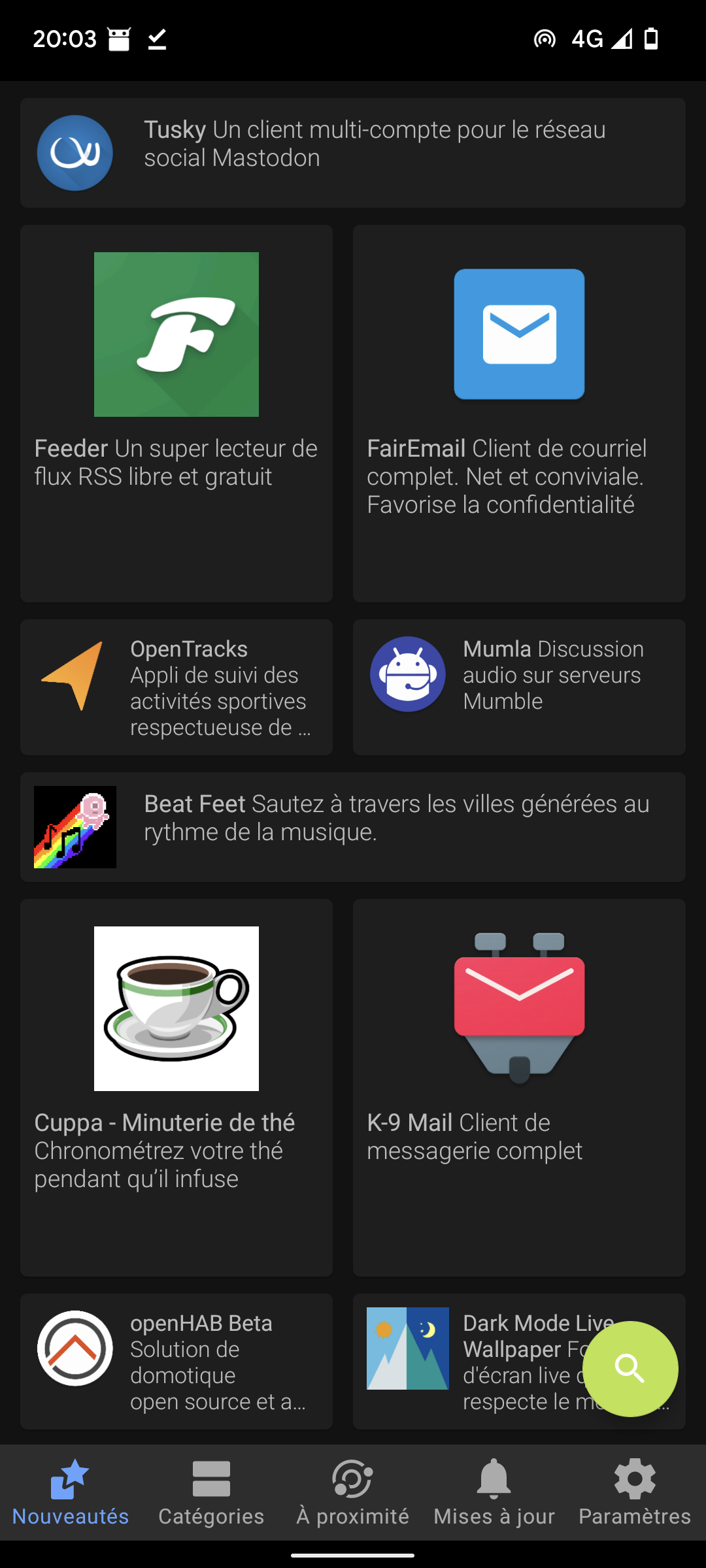Open the Mumla app card

point(519,687)
